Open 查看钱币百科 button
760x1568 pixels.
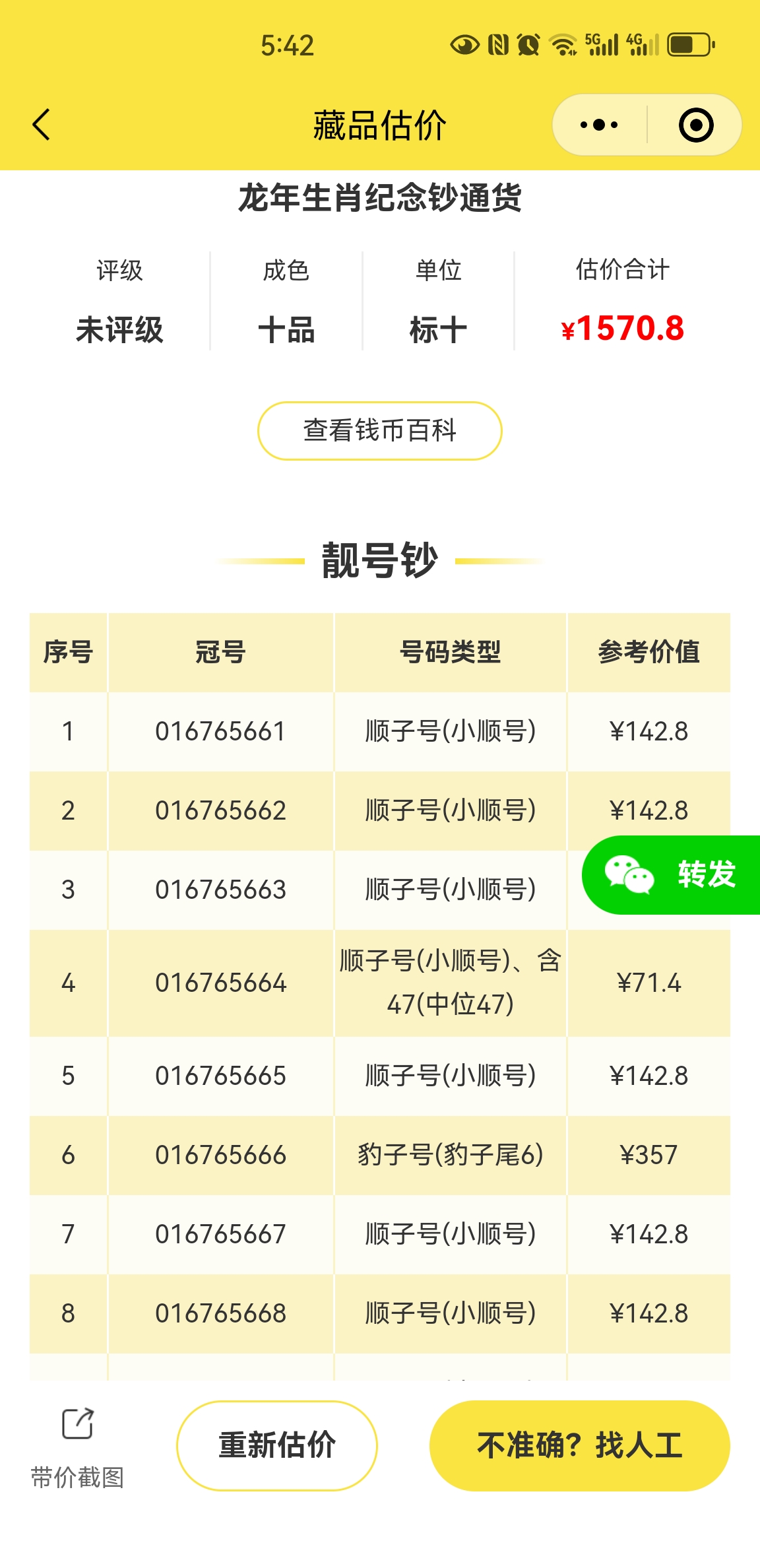(380, 430)
